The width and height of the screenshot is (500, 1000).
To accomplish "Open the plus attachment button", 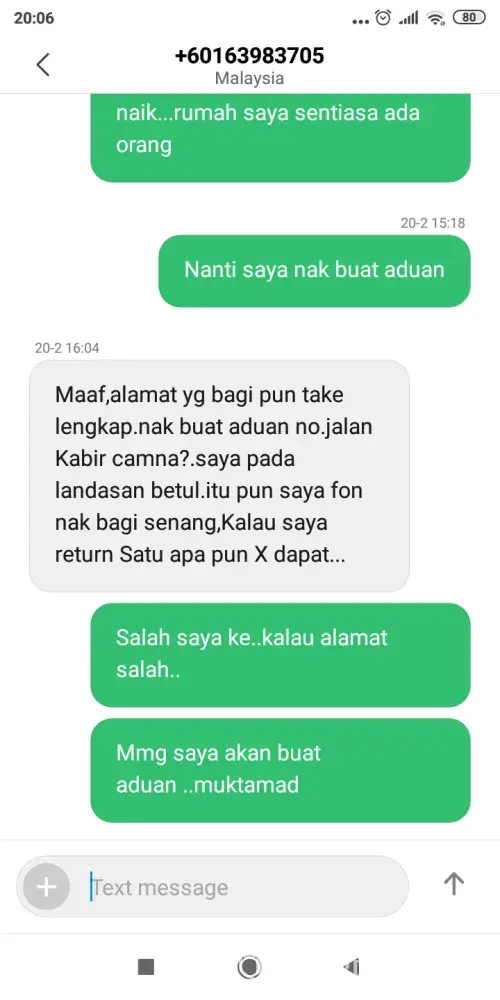I will 46,887.
